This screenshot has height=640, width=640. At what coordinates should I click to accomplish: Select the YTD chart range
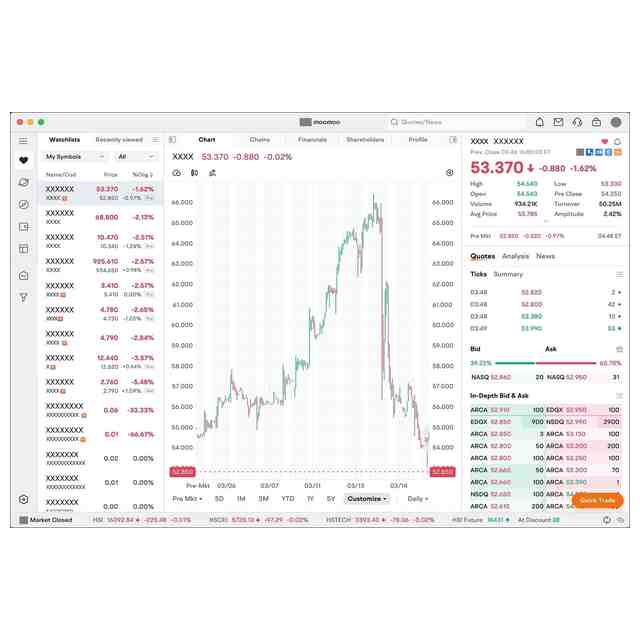click(288, 498)
